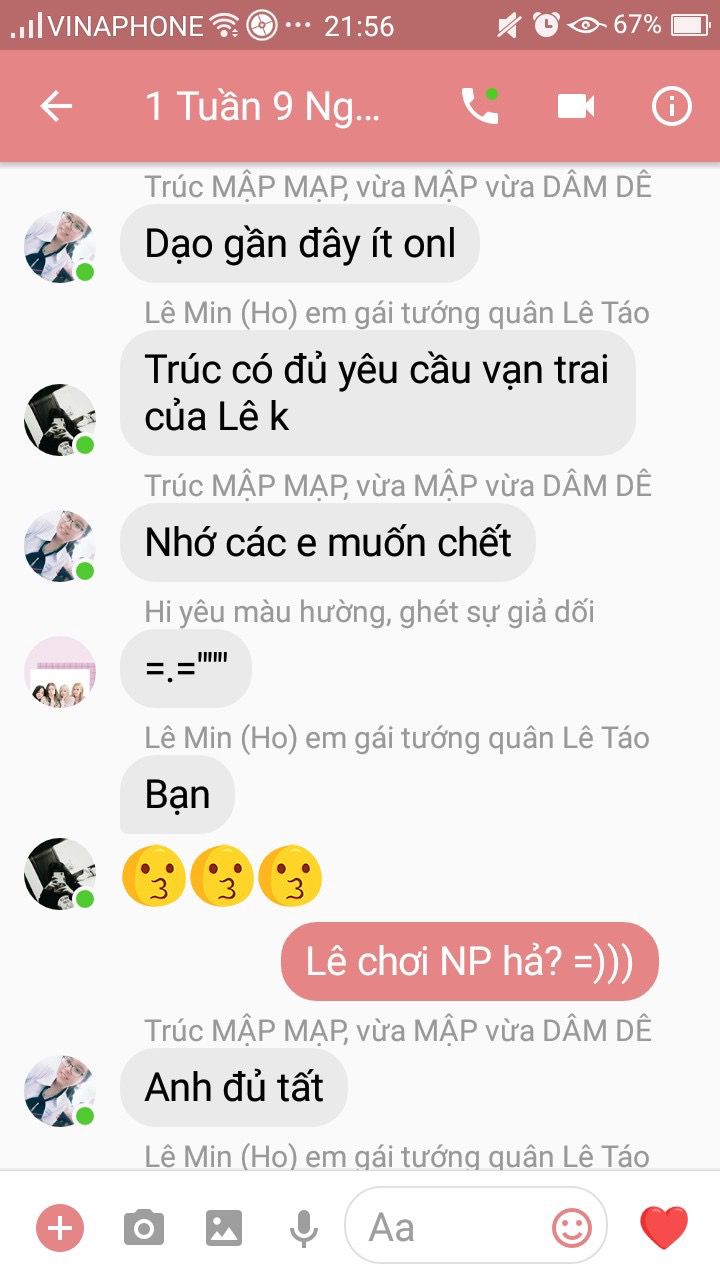
Task: Open the group title 1 Tuần 9 Ng...
Action: point(263,106)
